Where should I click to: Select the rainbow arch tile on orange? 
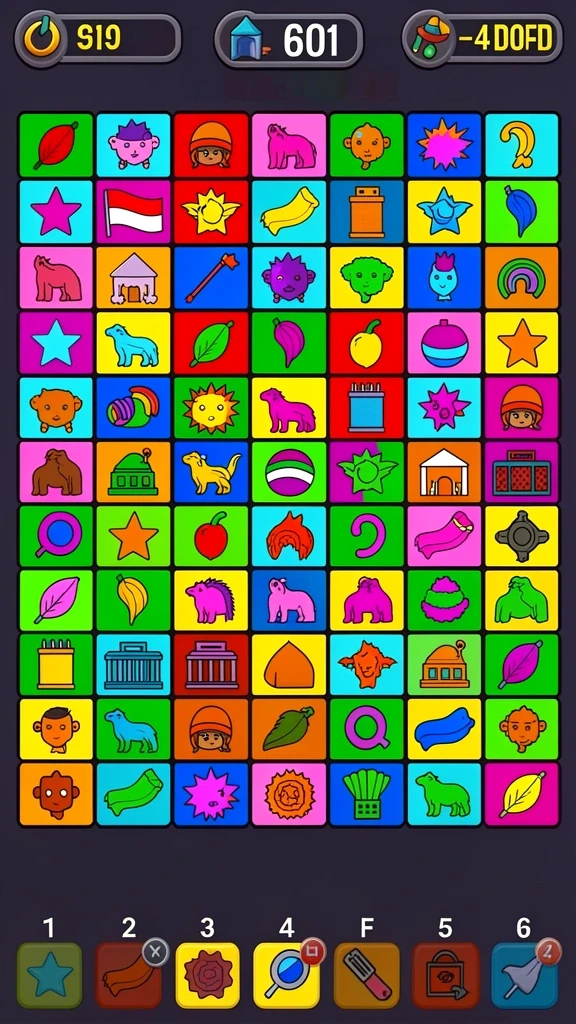[x=522, y=278]
